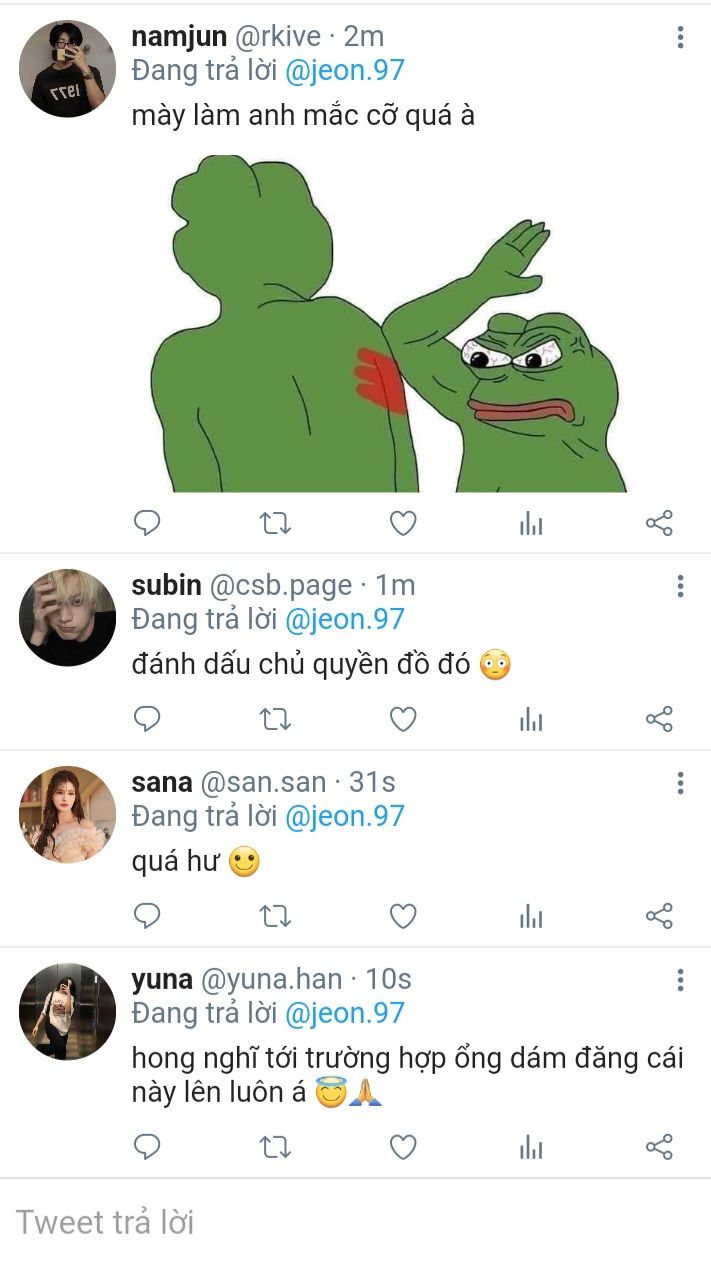Retweet namjun's reply
Screen dimensions: 711x1266
tap(275, 523)
